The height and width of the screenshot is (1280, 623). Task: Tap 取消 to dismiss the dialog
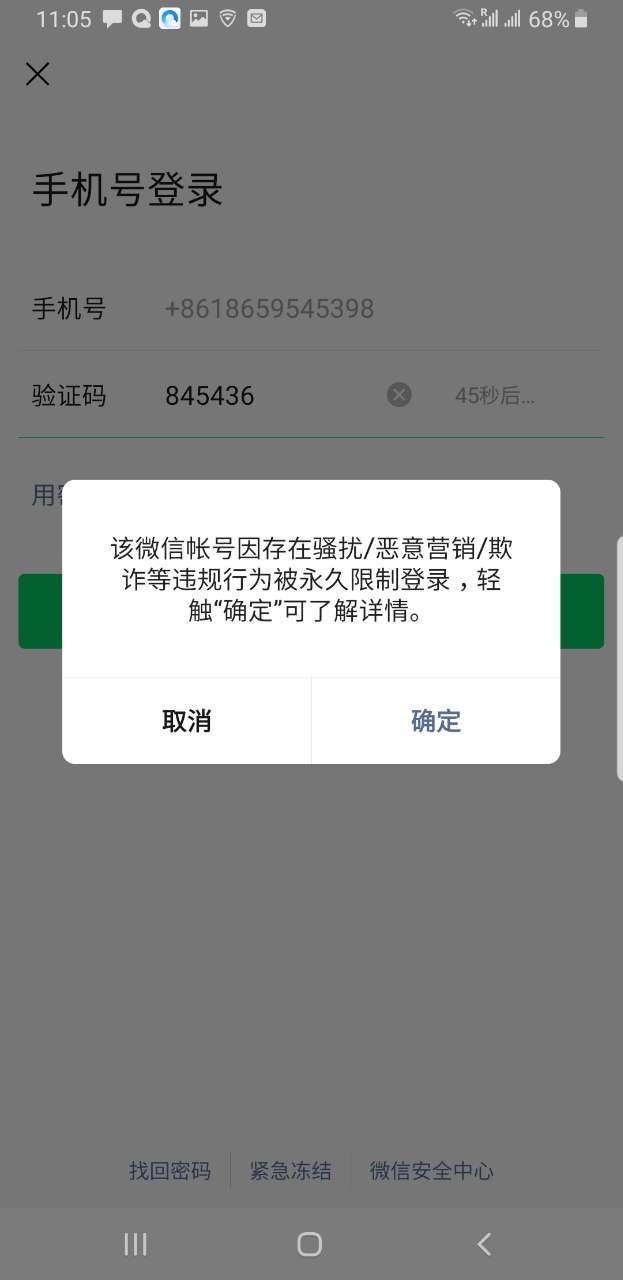tap(186, 721)
